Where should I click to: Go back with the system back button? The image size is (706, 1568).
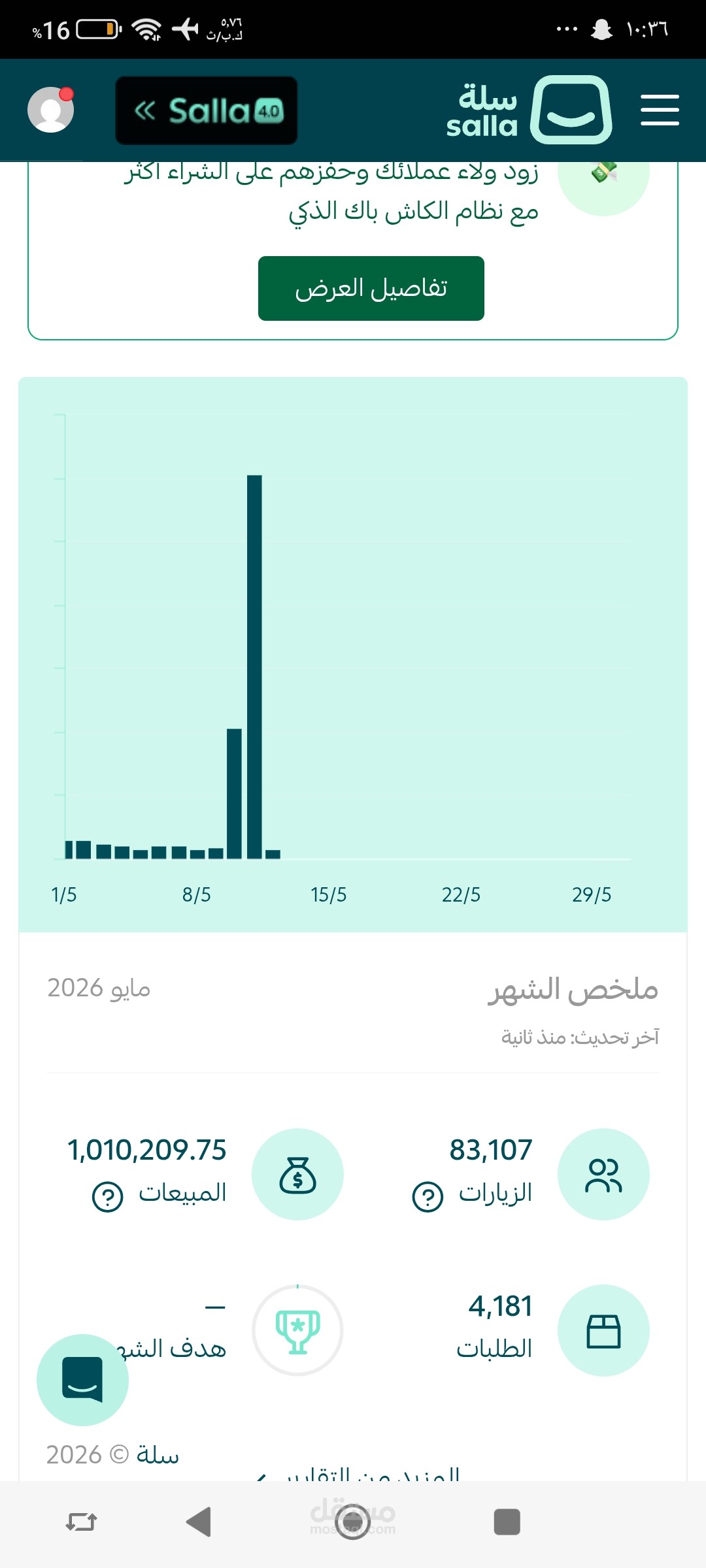point(199,1522)
